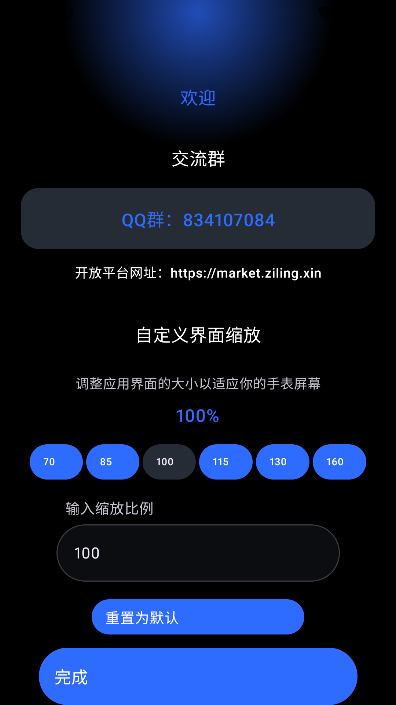396x705 pixels.
Task: Set interface scale to 115
Action: coord(226,462)
